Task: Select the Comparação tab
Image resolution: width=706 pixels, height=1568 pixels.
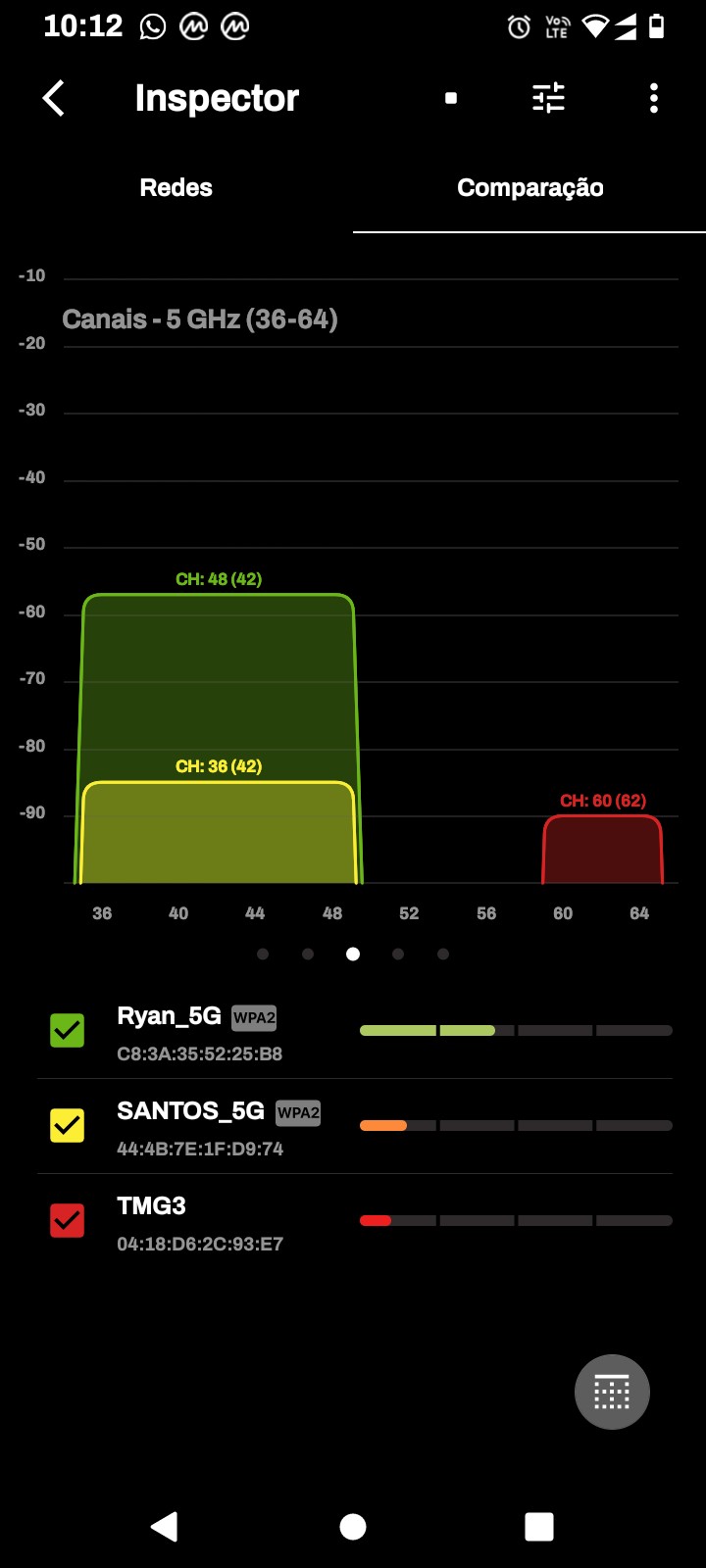Action: (x=529, y=187)
